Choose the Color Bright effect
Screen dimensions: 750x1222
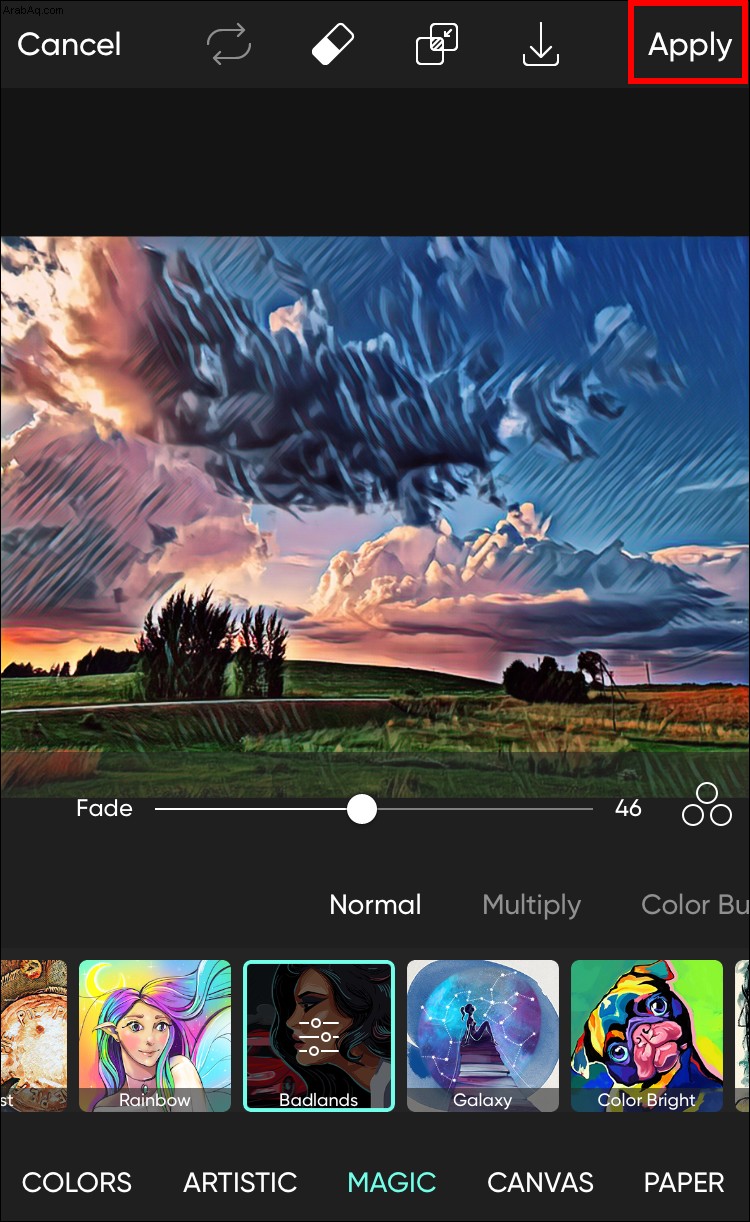click(647, 1035)
